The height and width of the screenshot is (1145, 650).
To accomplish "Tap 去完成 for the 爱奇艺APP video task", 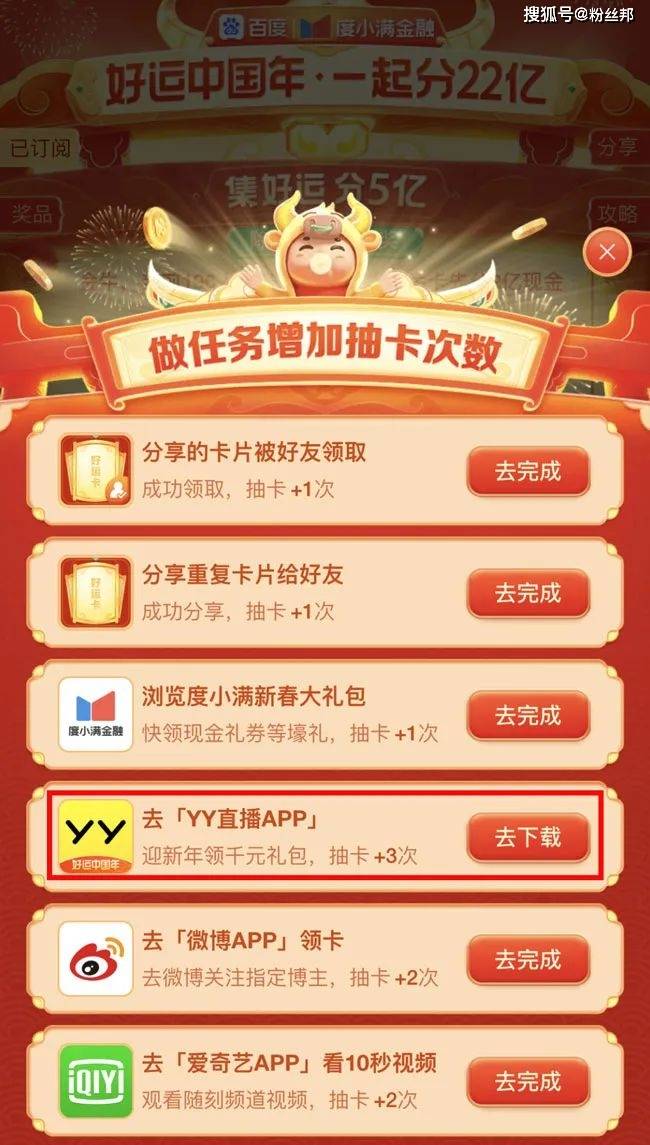I will point(528,1081).
